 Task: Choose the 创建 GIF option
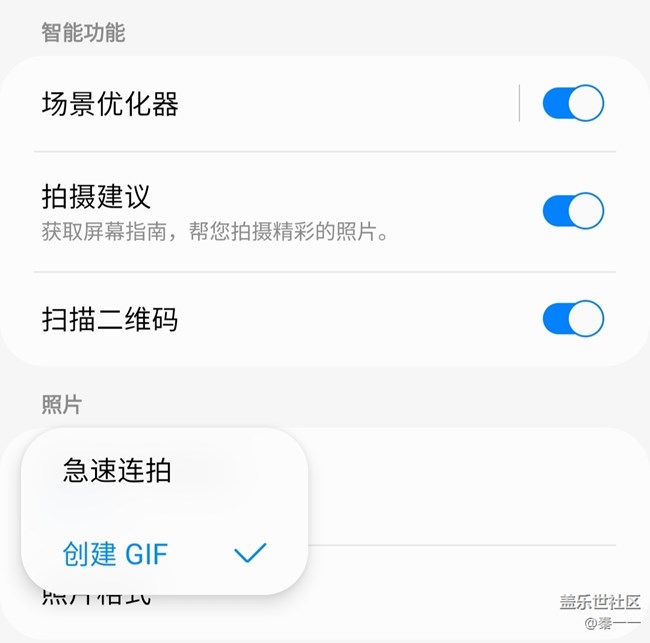point(117,553)
